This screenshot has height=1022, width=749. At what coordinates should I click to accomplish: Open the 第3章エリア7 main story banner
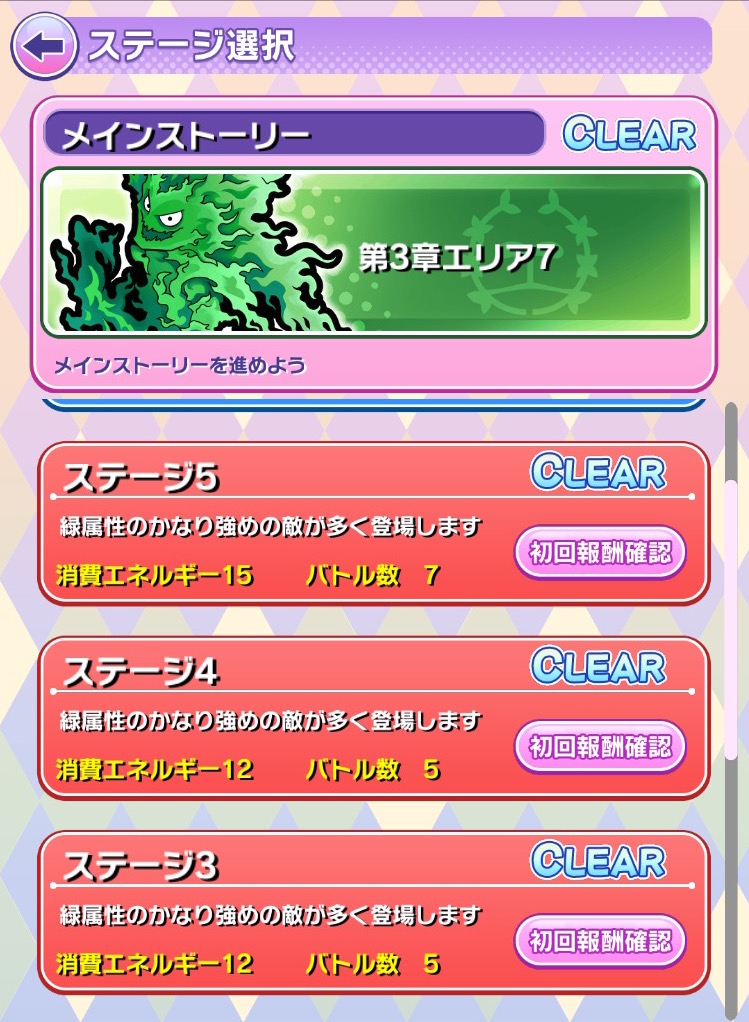(373, 252)
